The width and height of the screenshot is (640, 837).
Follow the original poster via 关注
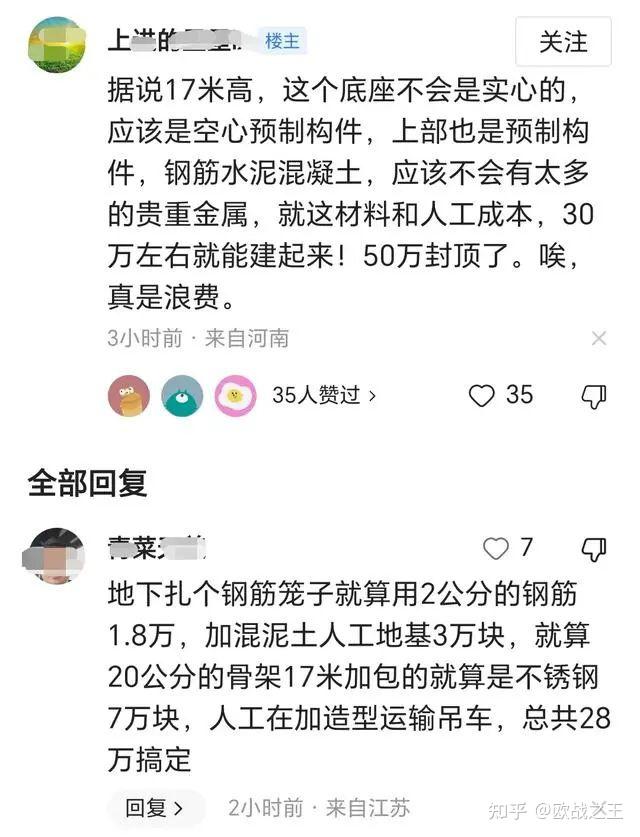(563, 42)
